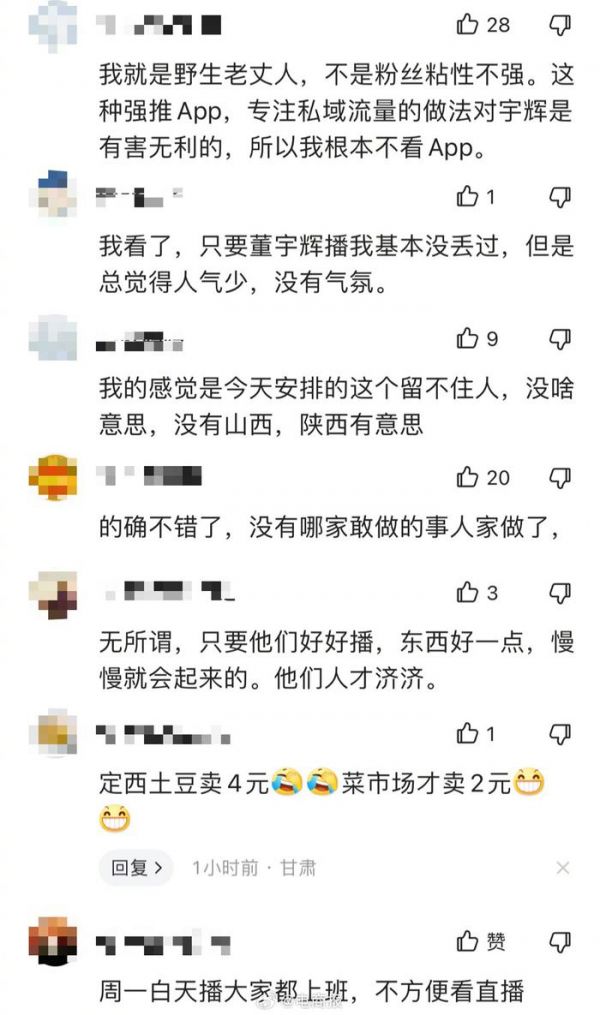Image resolution: width=600 pixels, height=1015 pixels.
Task: Tap 回复 under the 定西土豆 comment
Action: (135, 867)
